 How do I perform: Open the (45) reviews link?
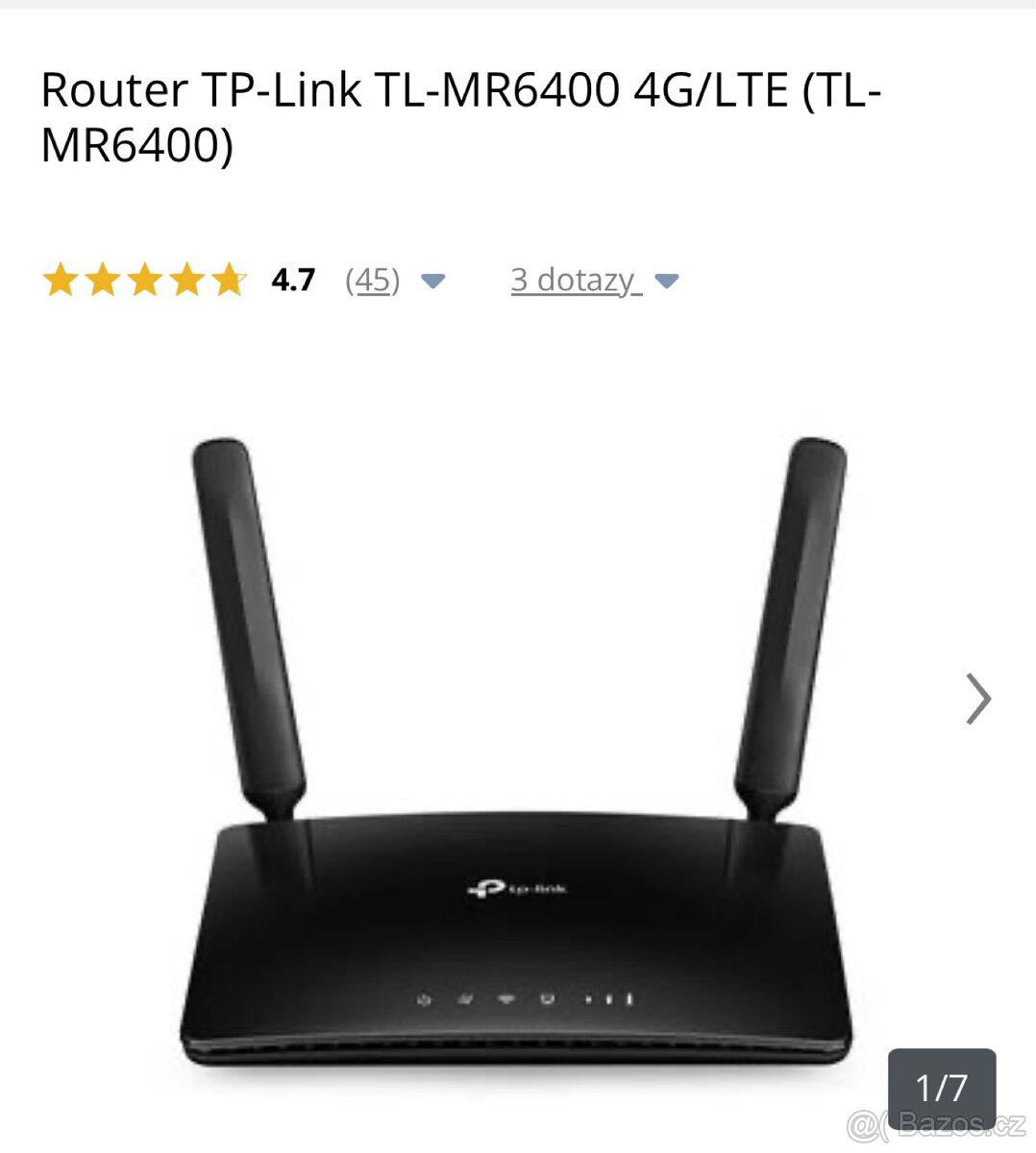tap(373, 280)
